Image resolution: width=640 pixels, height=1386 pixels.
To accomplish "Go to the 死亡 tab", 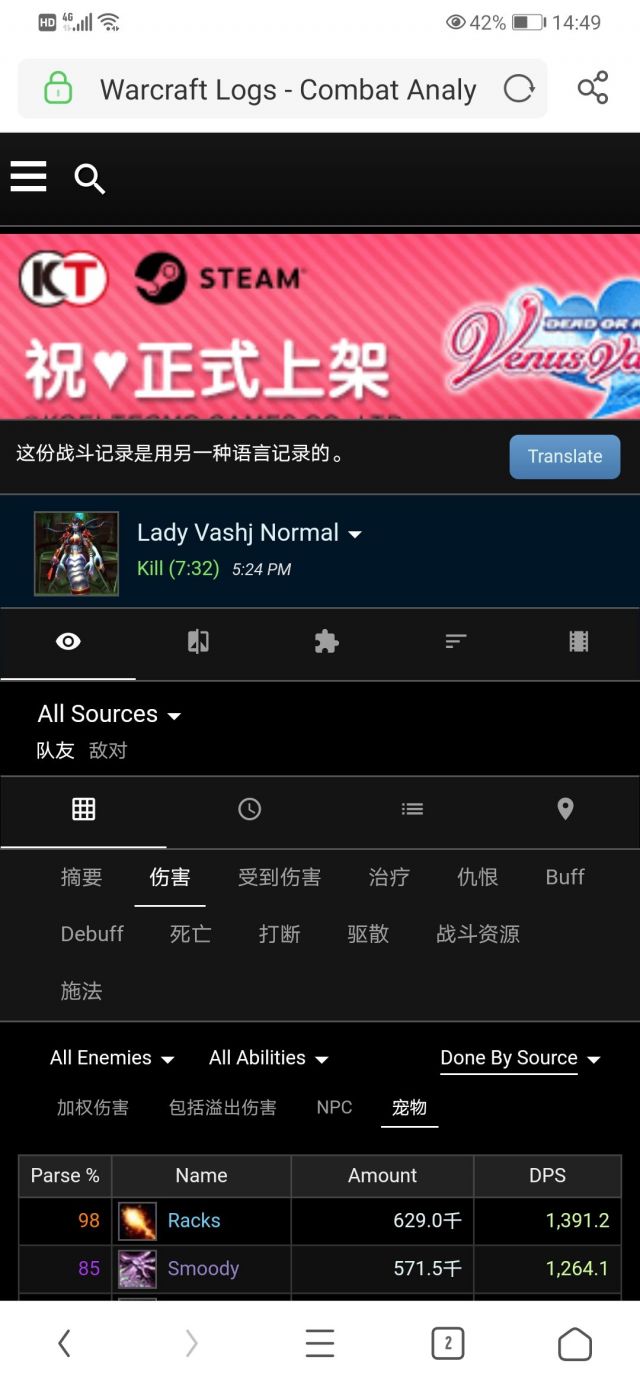I will click(190, 934).
